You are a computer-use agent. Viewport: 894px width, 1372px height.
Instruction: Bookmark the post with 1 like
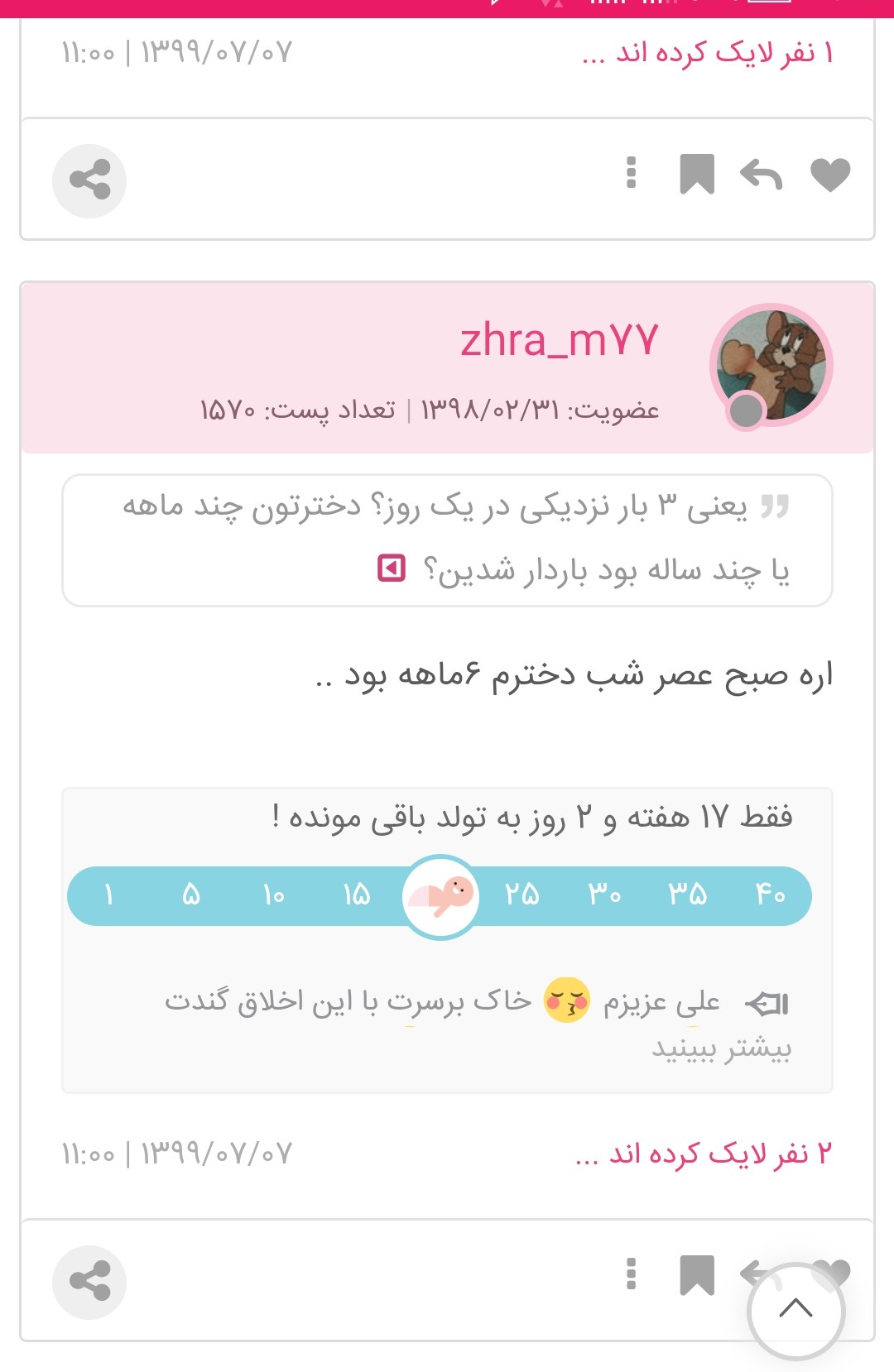coord(697,175)
